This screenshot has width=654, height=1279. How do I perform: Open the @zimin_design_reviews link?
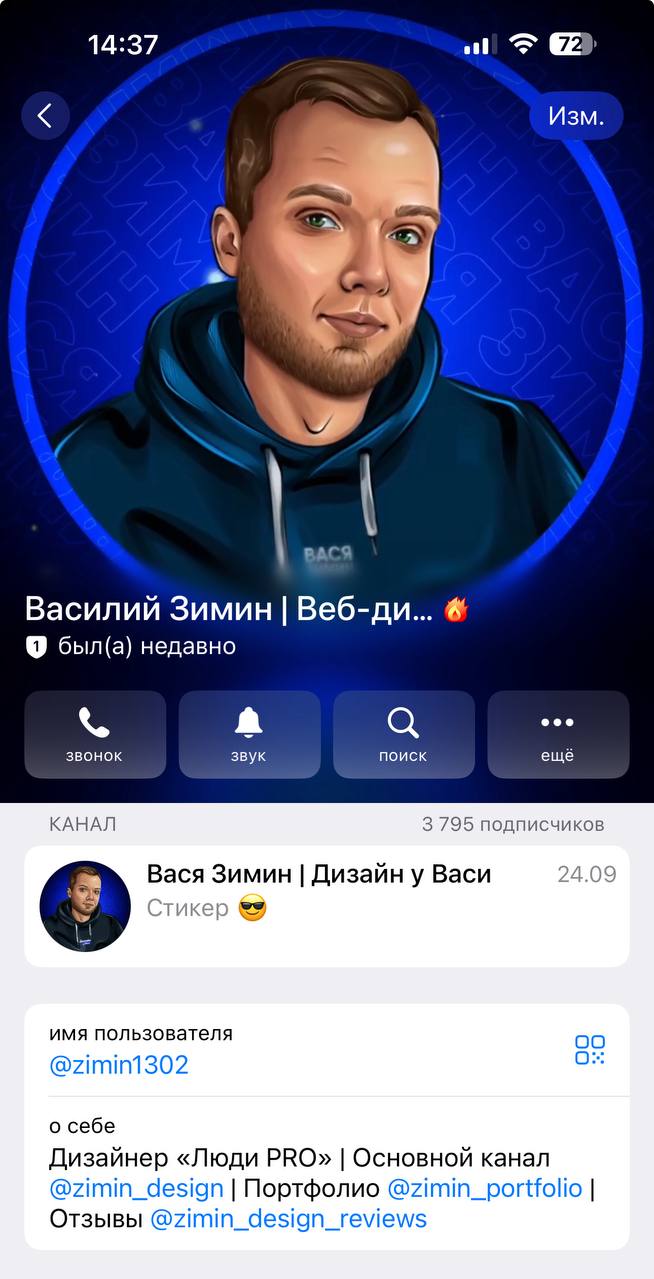coord(288,1219)
